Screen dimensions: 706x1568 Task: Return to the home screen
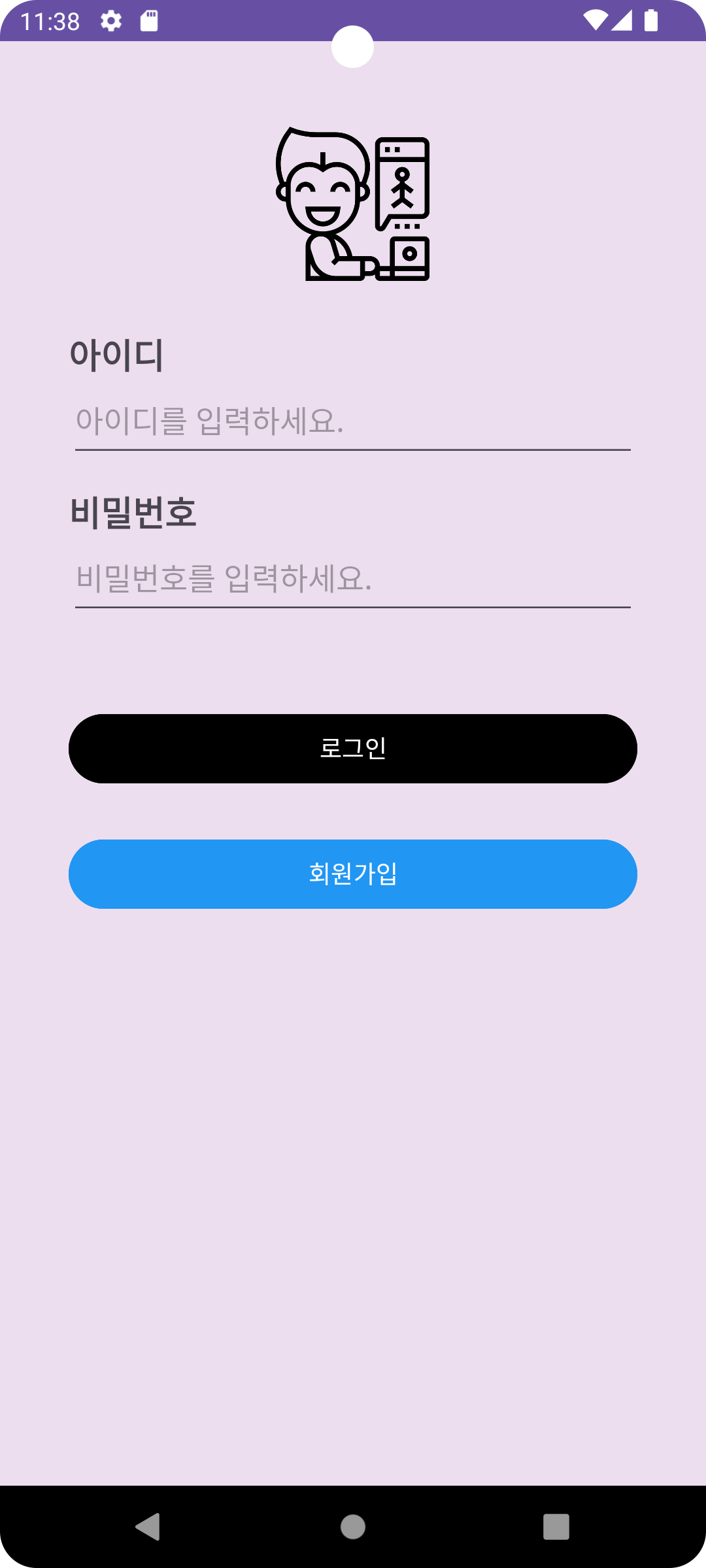pos(353,1527)
